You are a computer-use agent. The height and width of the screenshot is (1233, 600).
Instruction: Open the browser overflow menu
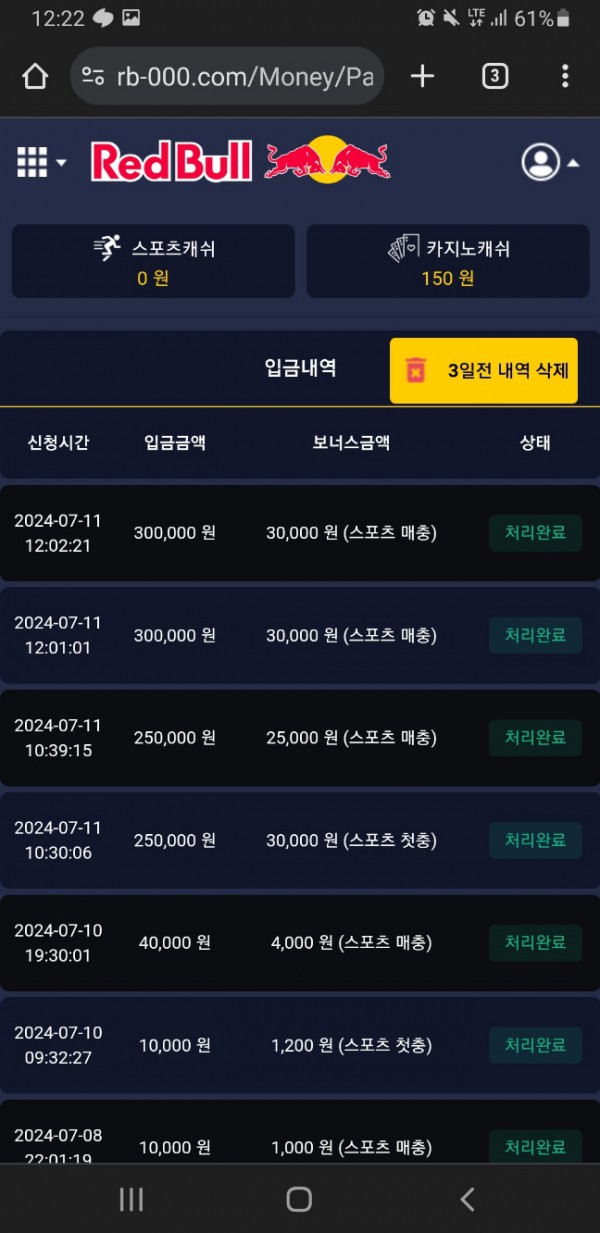click(565, 76)
